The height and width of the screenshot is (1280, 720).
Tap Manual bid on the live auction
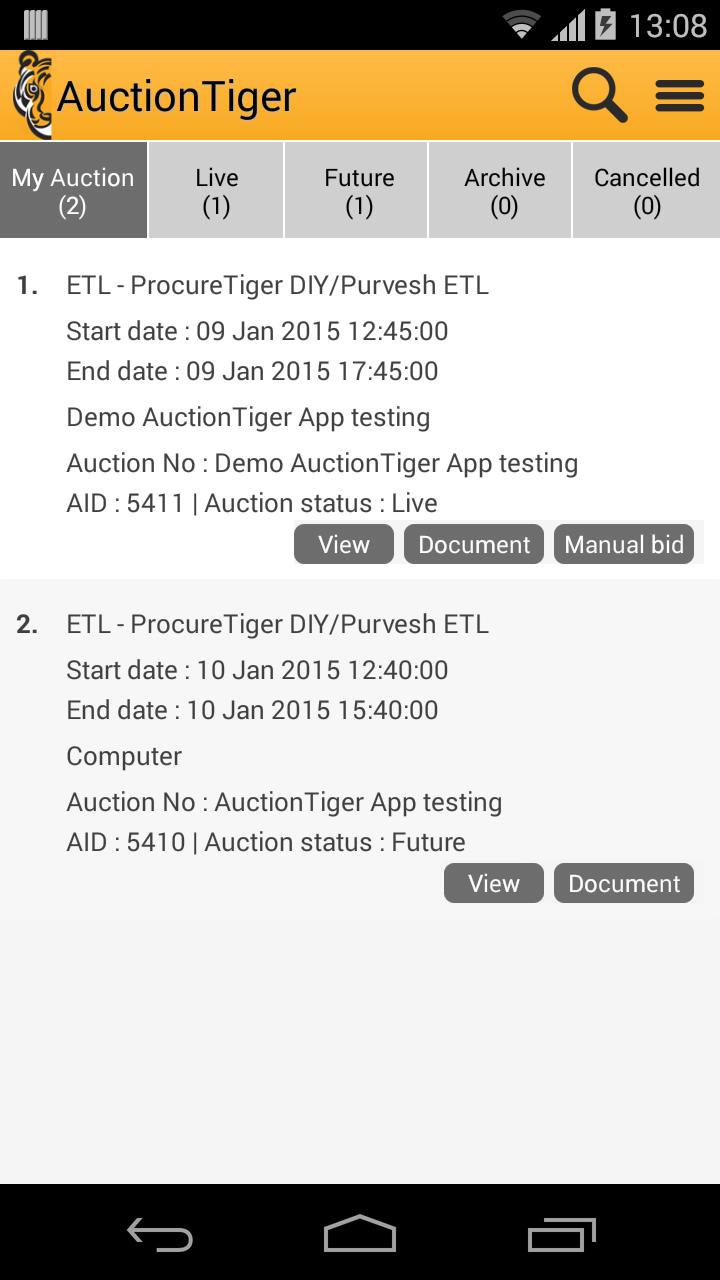pyautogui.click(x=624, y=544)
